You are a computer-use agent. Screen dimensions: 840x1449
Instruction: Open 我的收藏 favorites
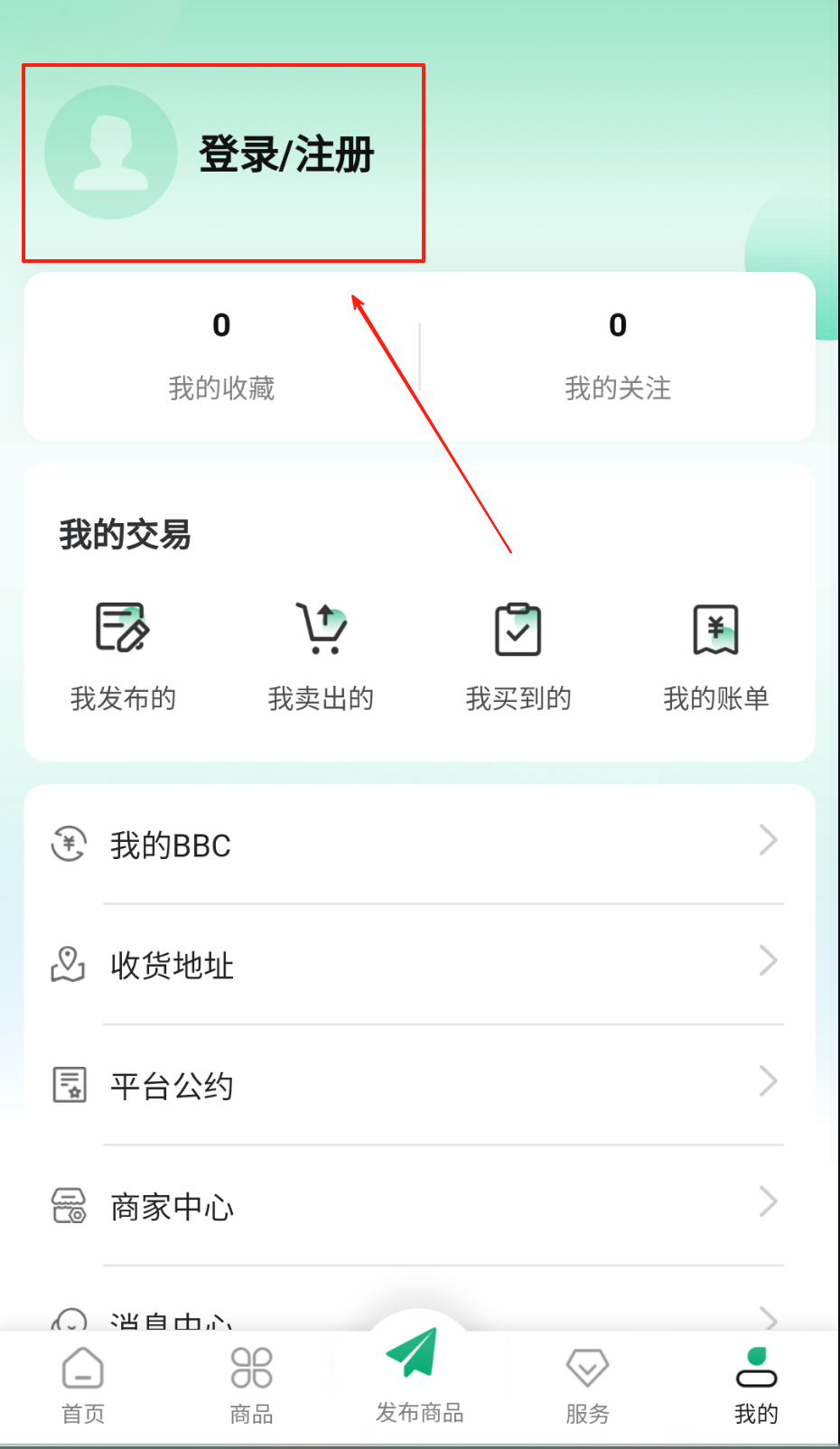[221, 356]
